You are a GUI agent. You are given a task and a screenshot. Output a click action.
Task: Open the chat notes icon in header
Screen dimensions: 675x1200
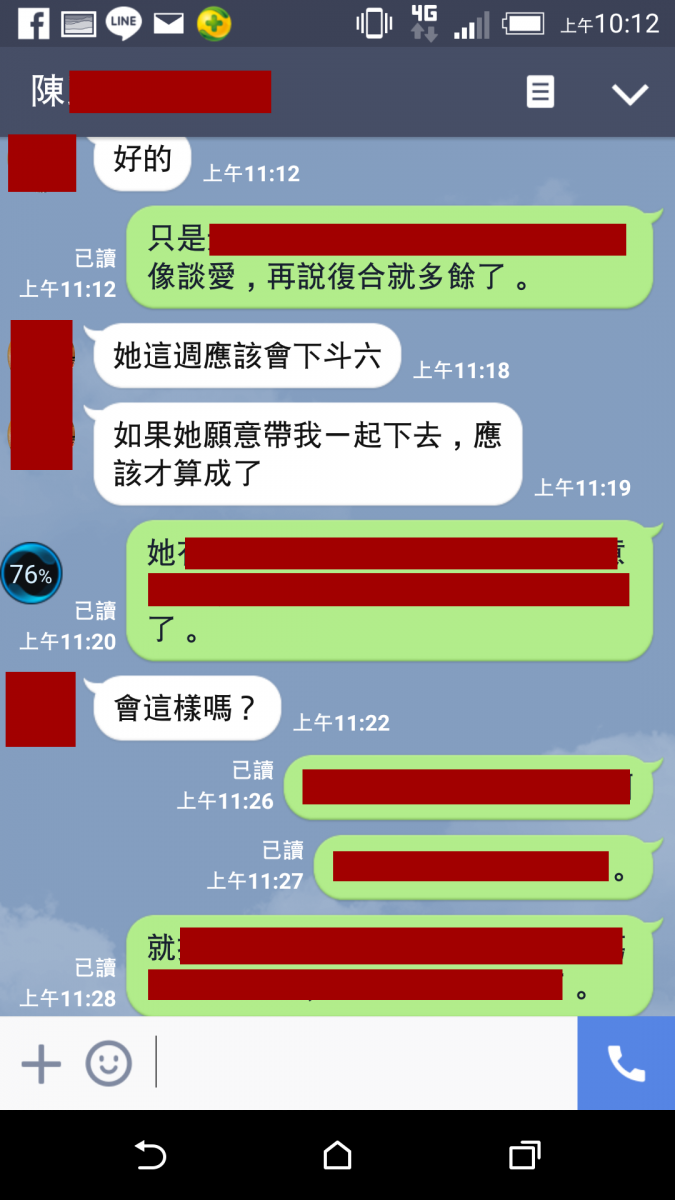540,93
